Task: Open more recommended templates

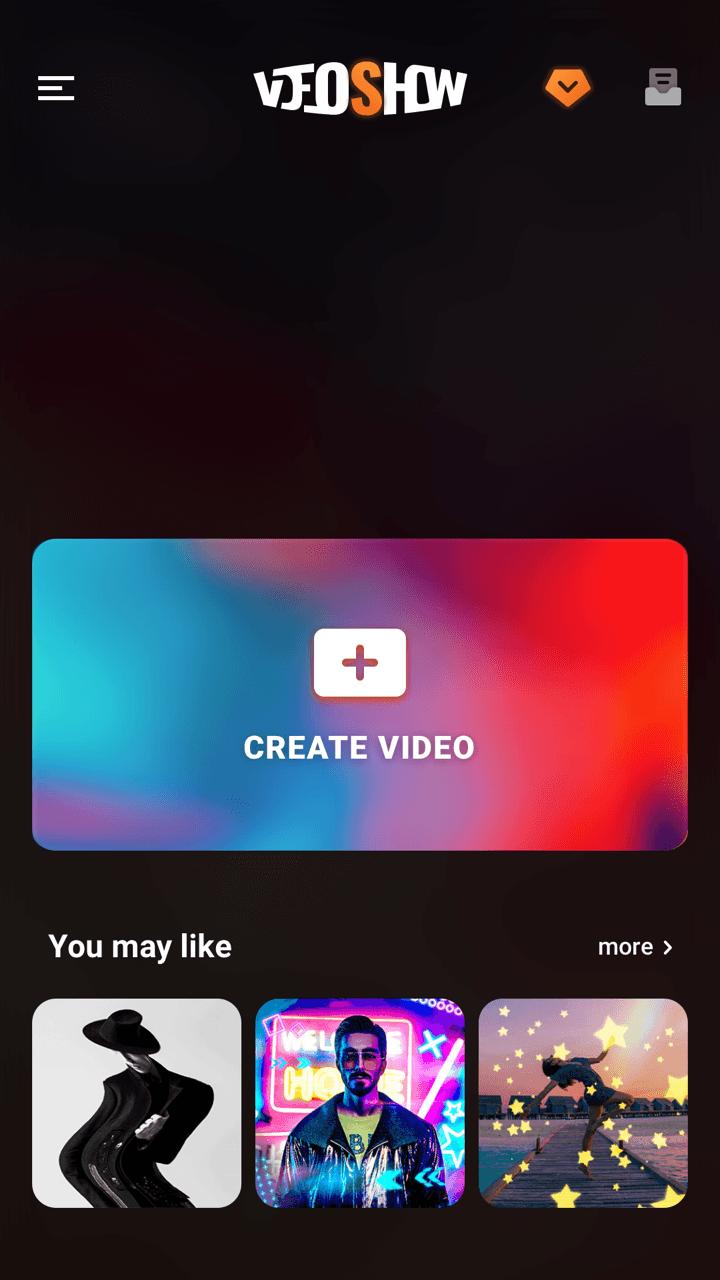Action: 636,946
